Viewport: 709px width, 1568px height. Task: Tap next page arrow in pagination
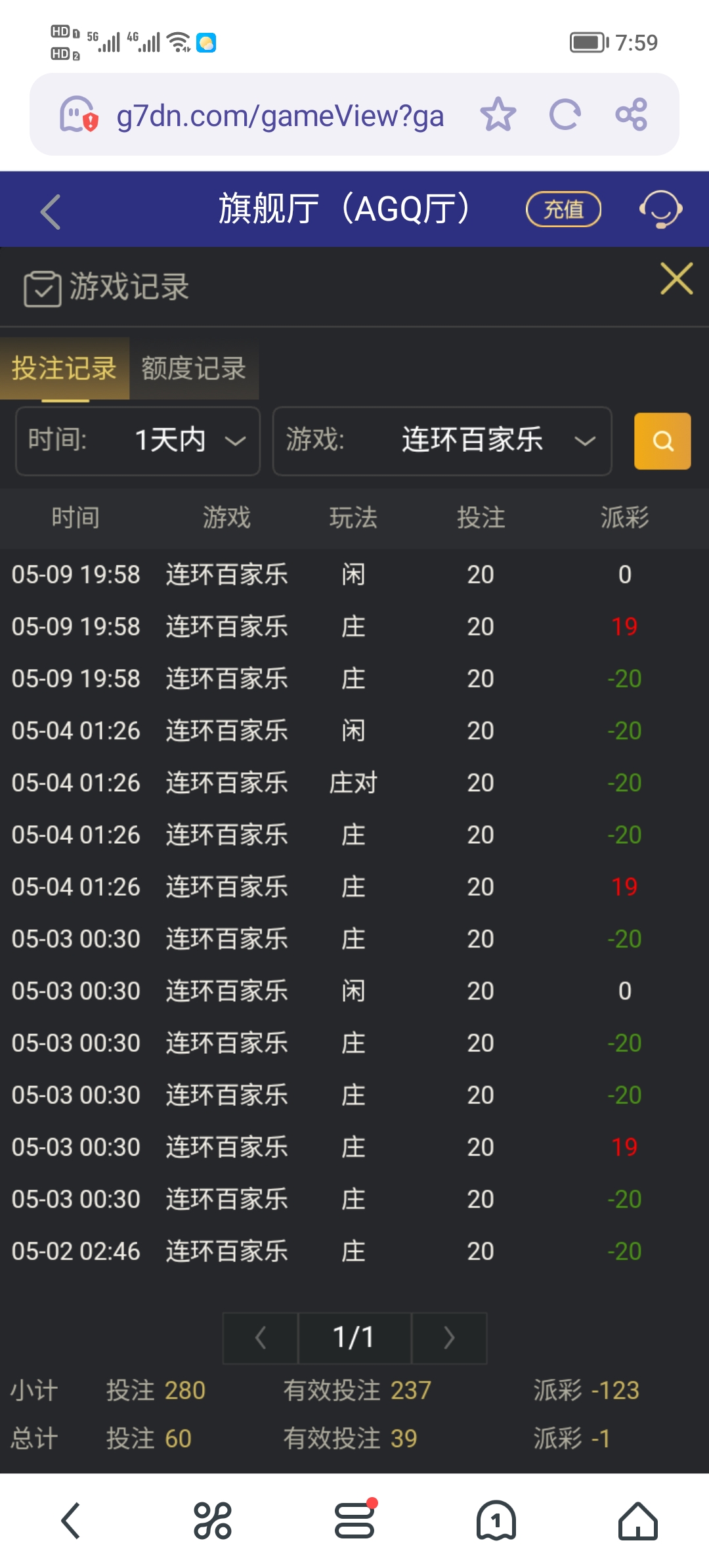tap(449, 1338)
